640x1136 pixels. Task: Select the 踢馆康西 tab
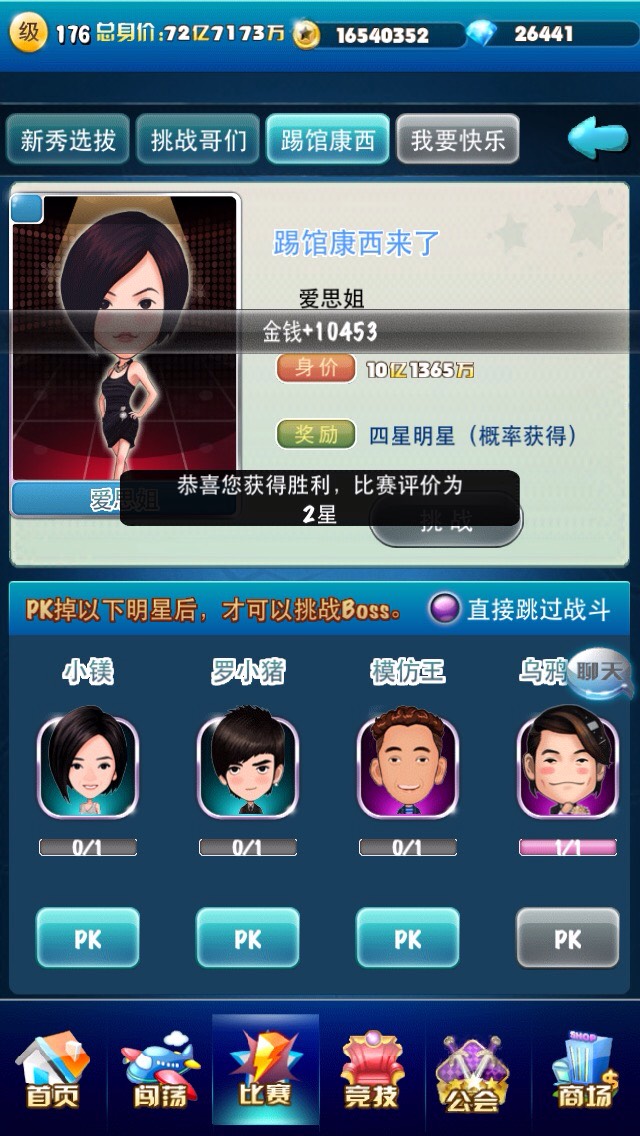click(x=328, y=140)
